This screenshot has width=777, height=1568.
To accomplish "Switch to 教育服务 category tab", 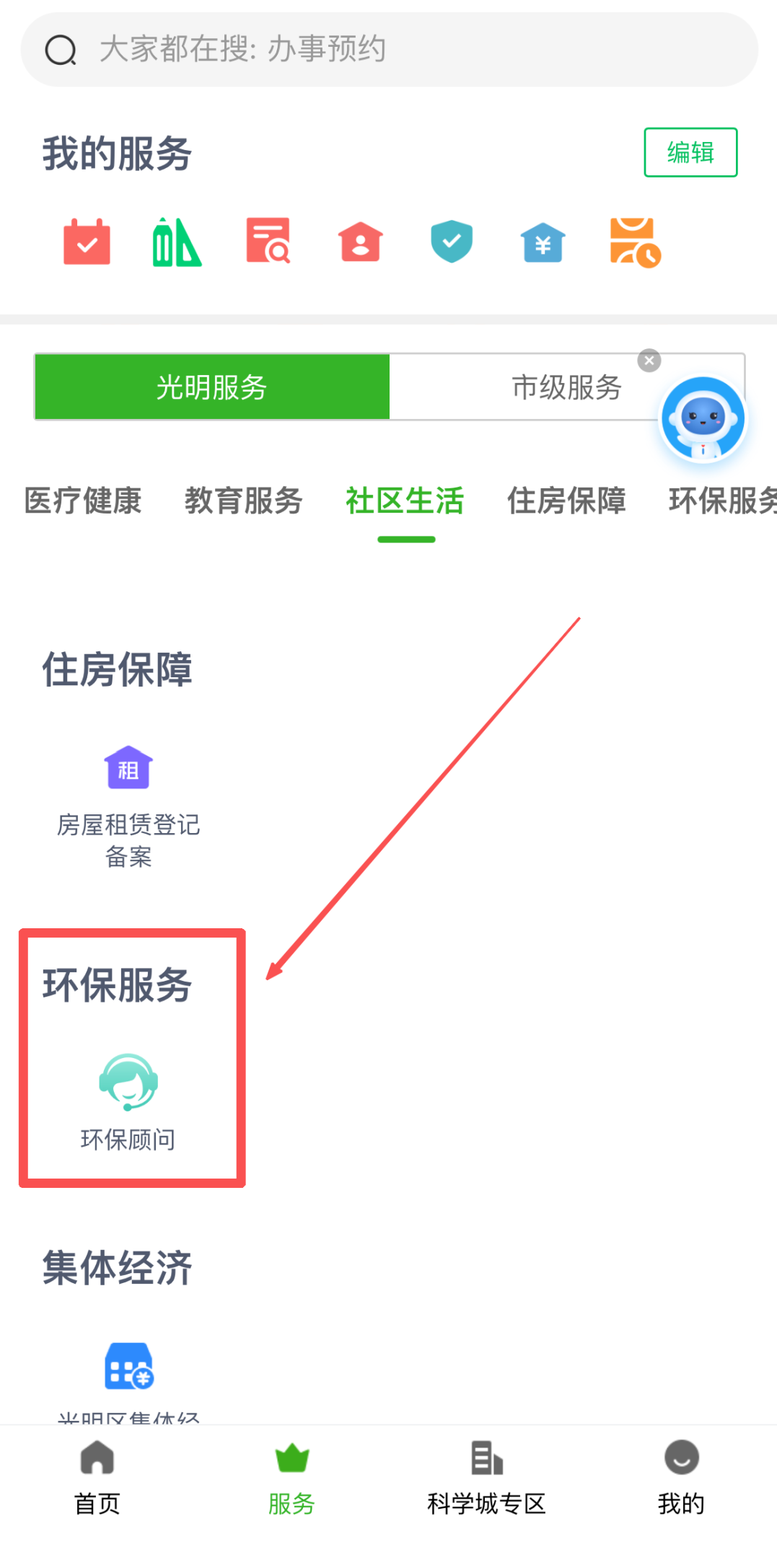I will pos(243,501).
